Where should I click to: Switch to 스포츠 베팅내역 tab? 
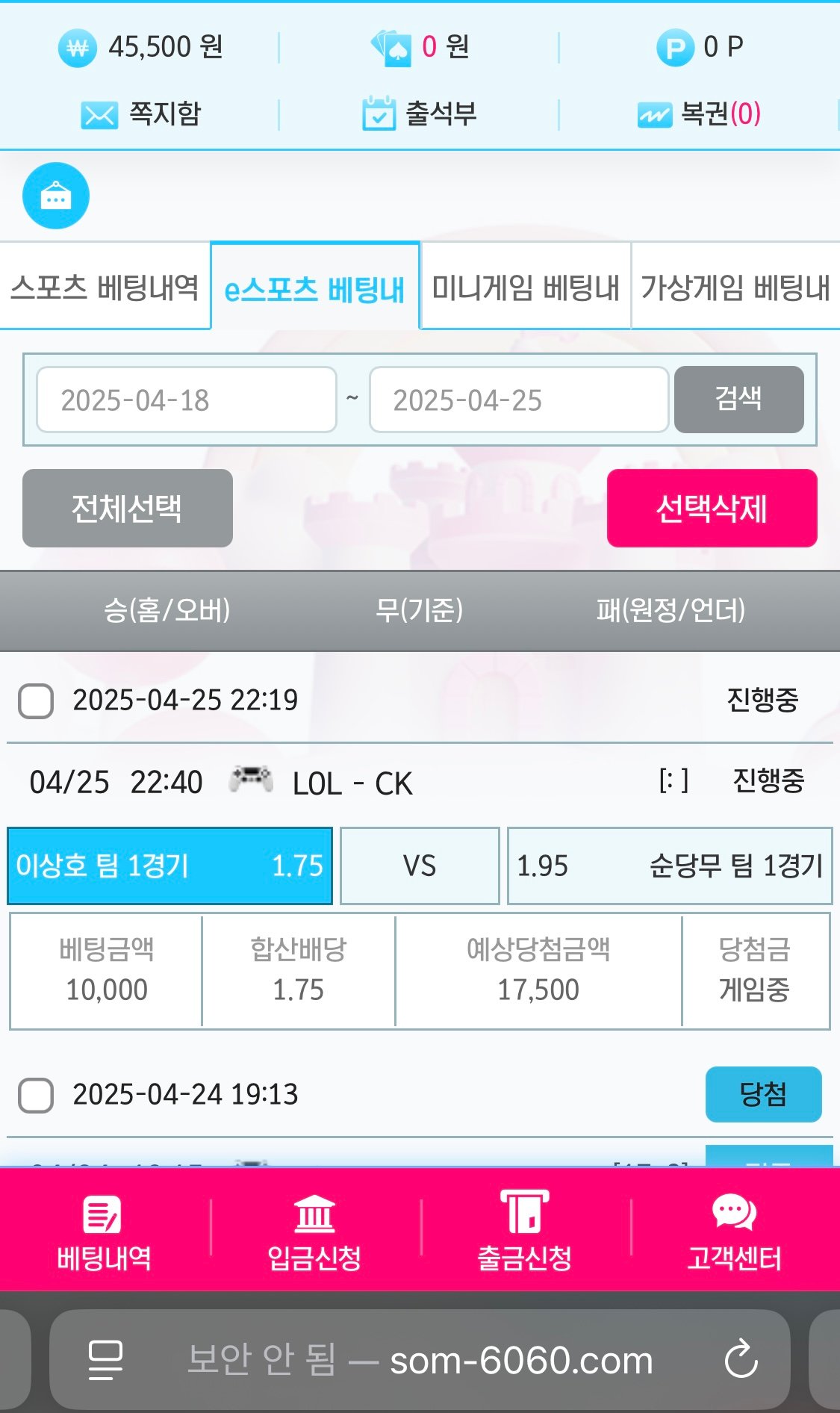coord(105,287)
